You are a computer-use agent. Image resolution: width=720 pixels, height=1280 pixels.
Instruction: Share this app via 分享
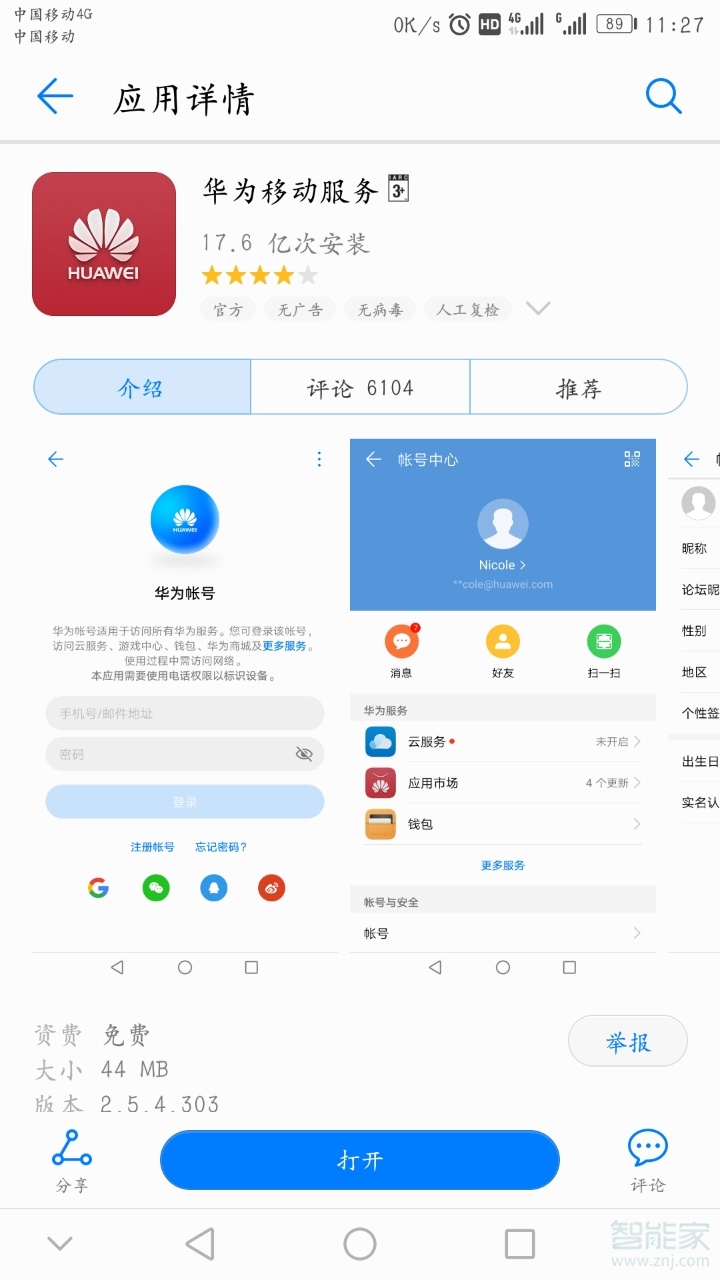tap(72, 1160)
